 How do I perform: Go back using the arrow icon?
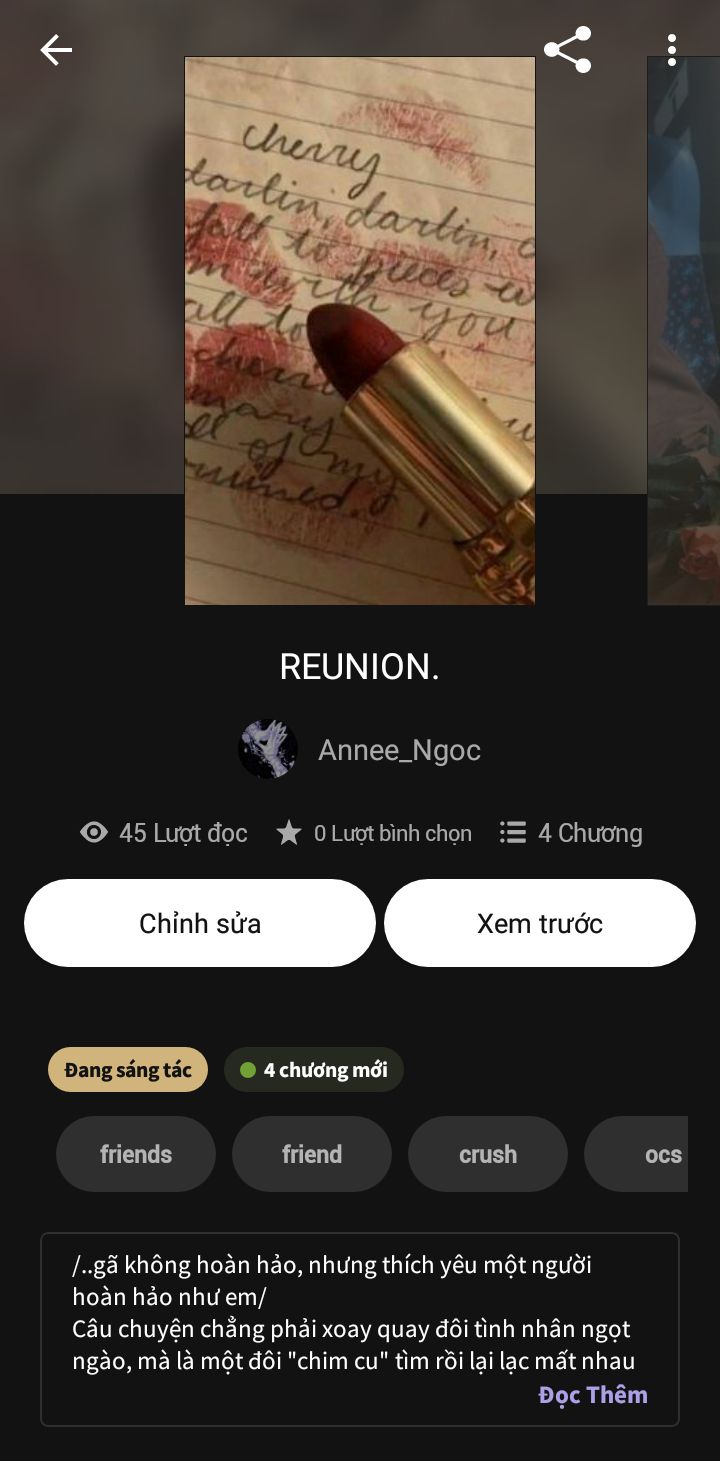tap(56, 50)
